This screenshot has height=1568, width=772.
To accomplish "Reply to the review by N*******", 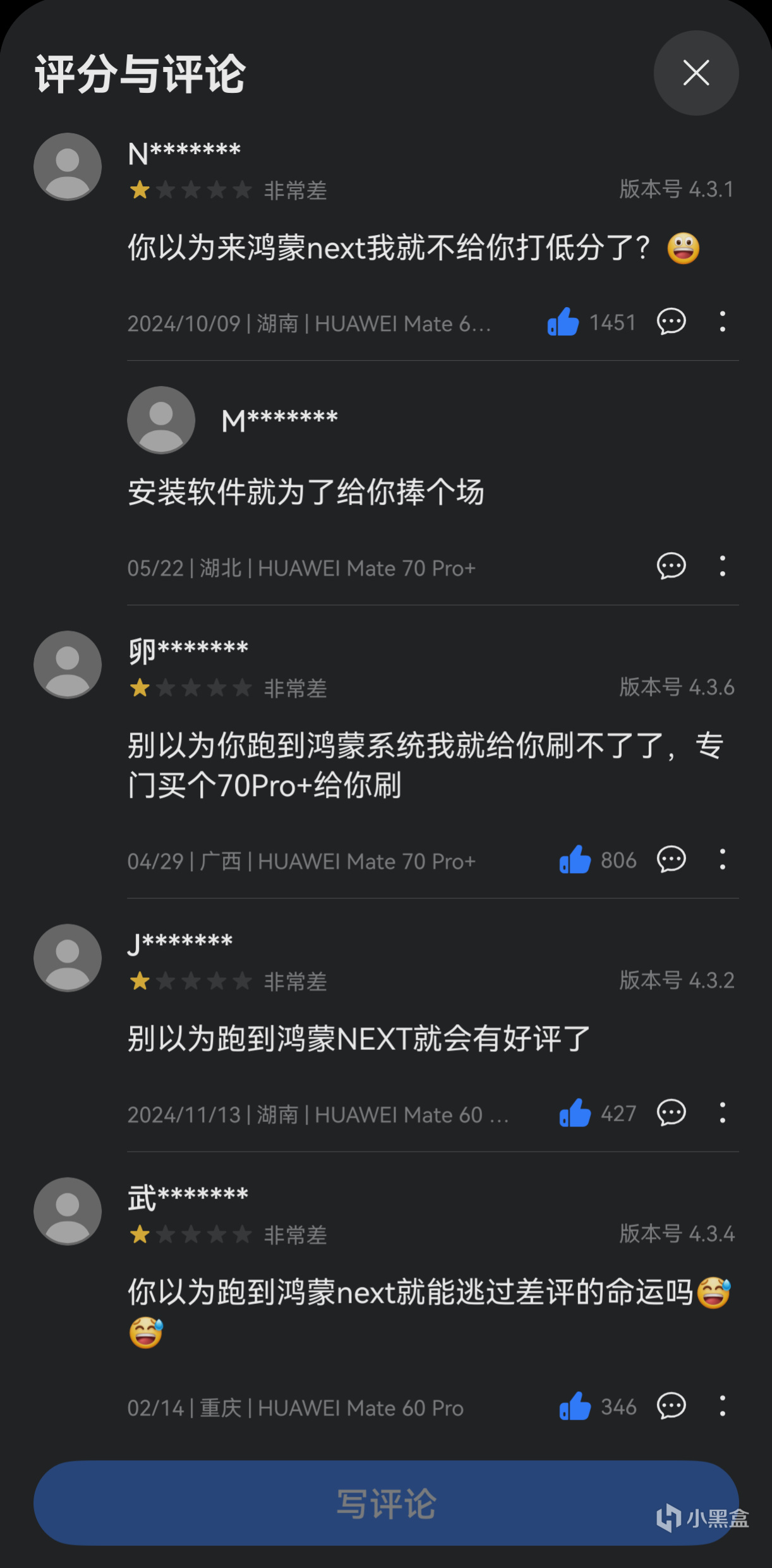I will 671,322.
